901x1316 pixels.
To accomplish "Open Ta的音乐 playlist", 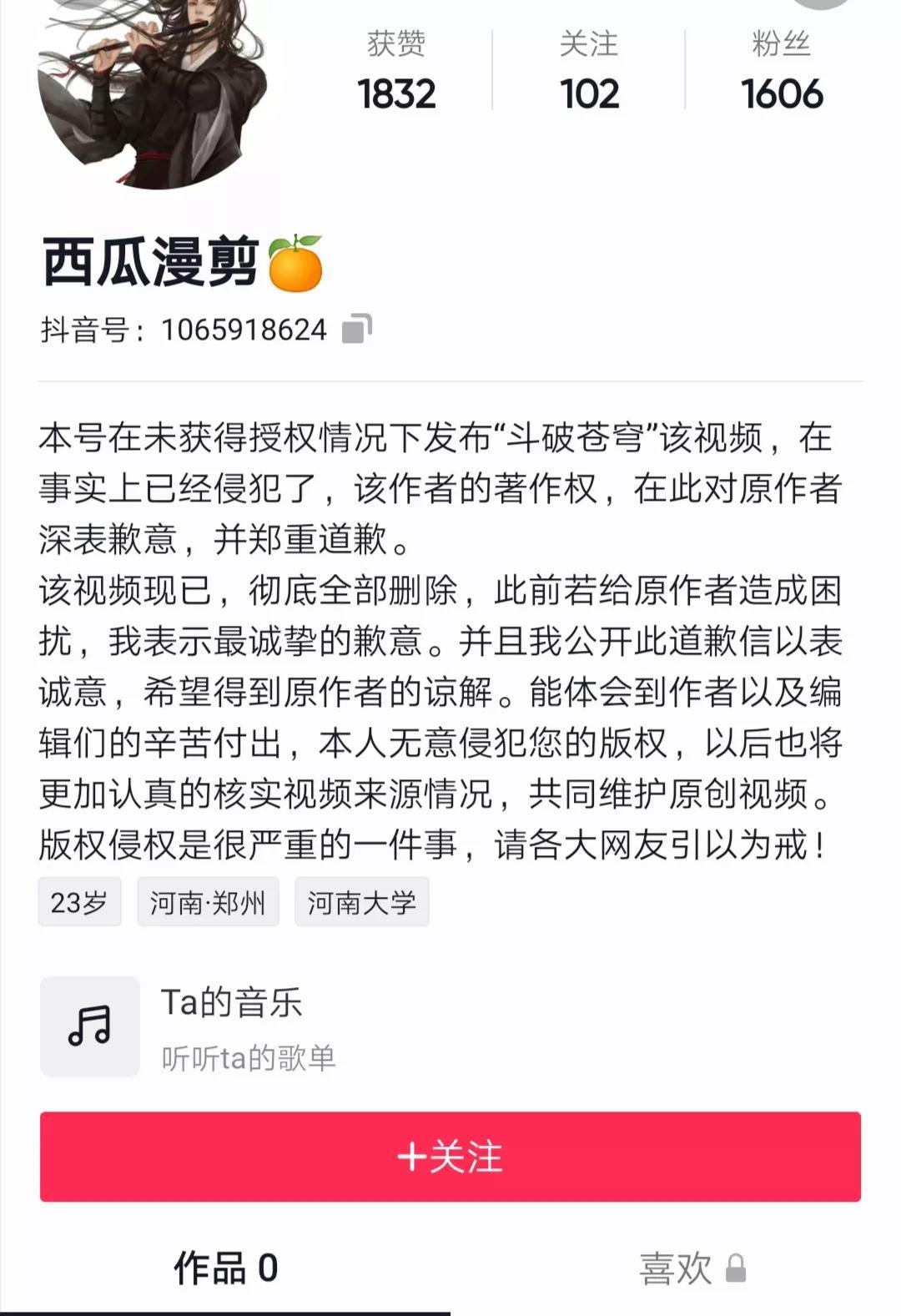I will (x=232, y=1026).
